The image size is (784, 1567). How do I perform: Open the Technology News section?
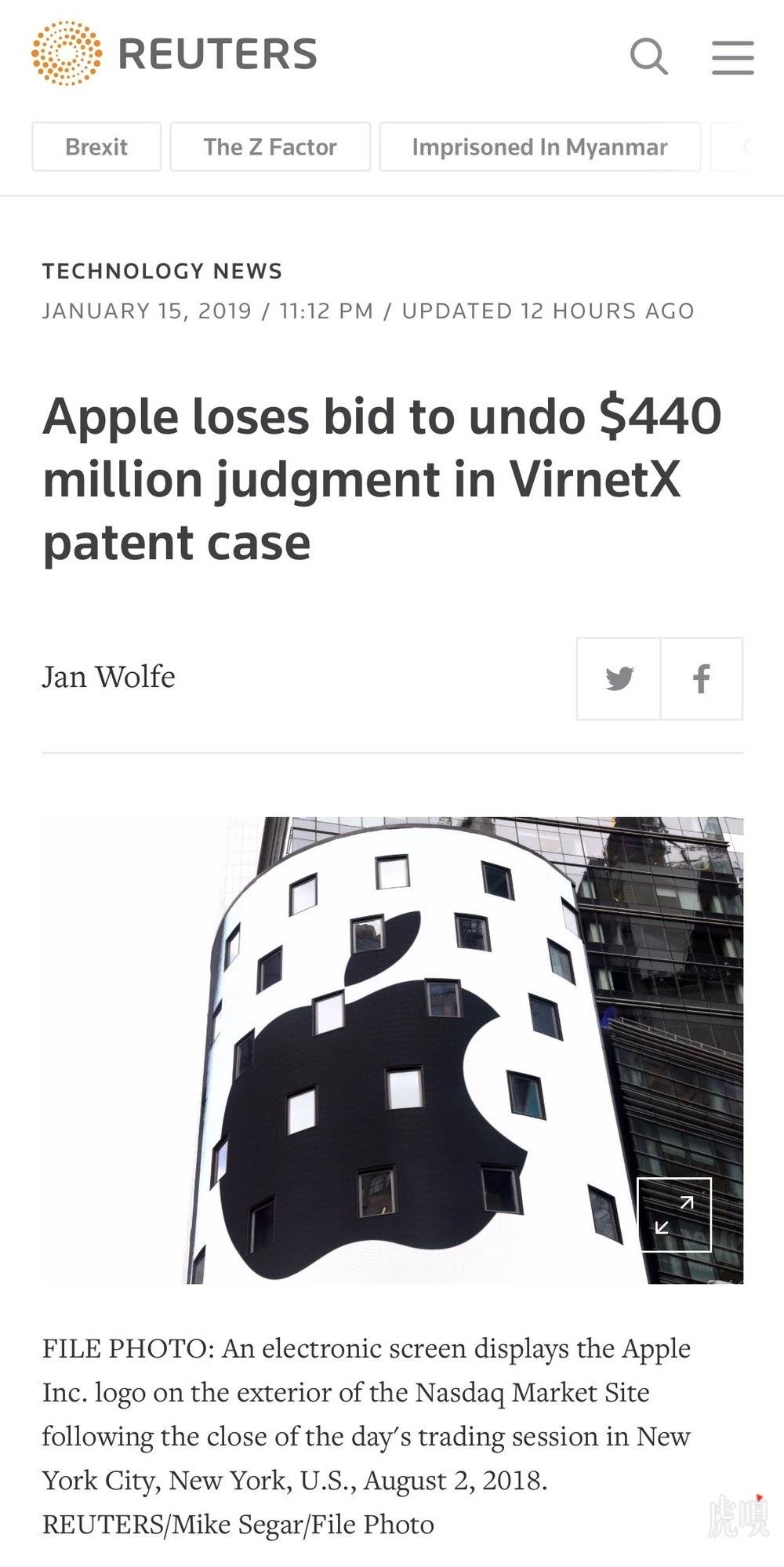click(x=162, y=271)
